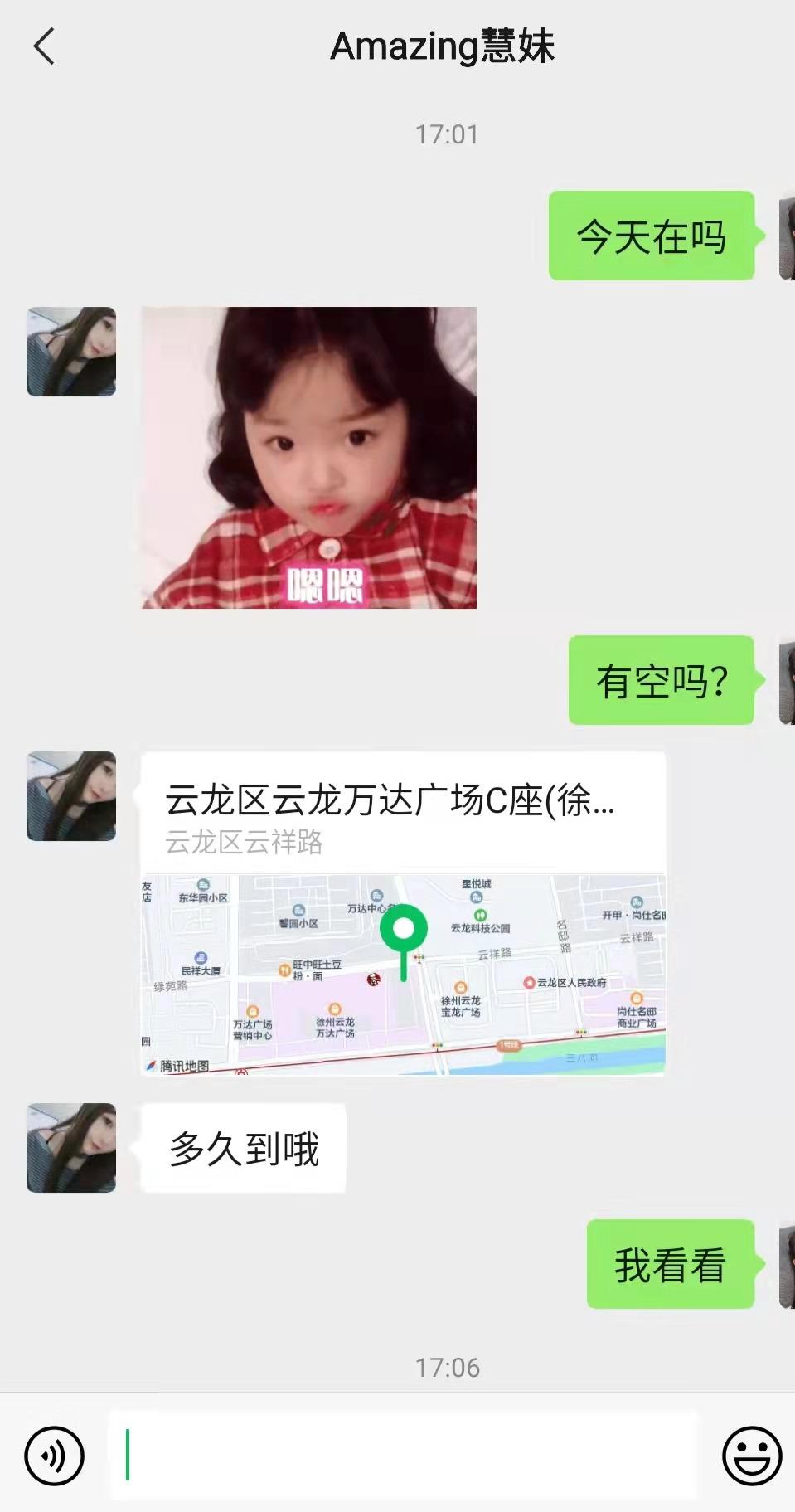Open contact avatar beside 多久到哦

pos(71,1147)
